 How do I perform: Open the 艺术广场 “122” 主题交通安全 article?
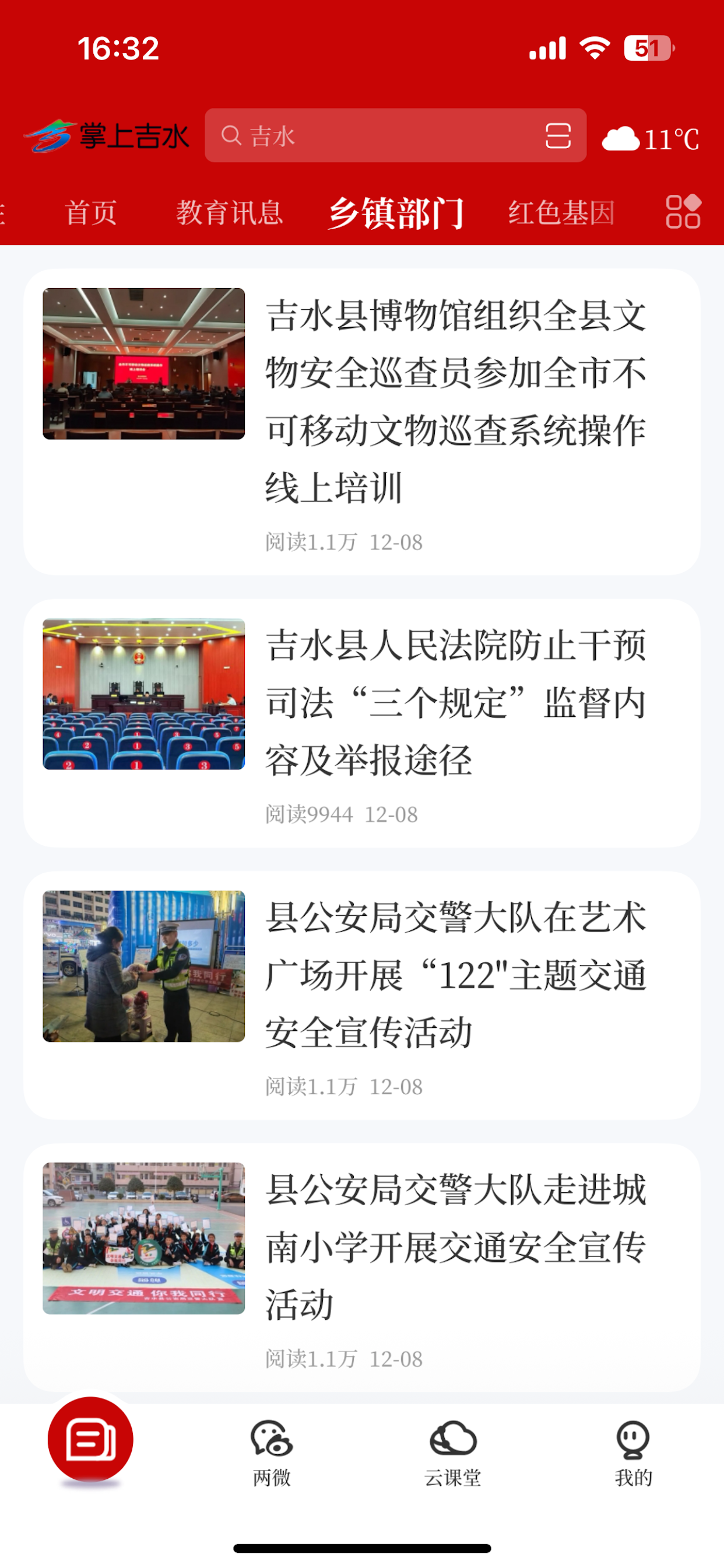coord(455,975)
